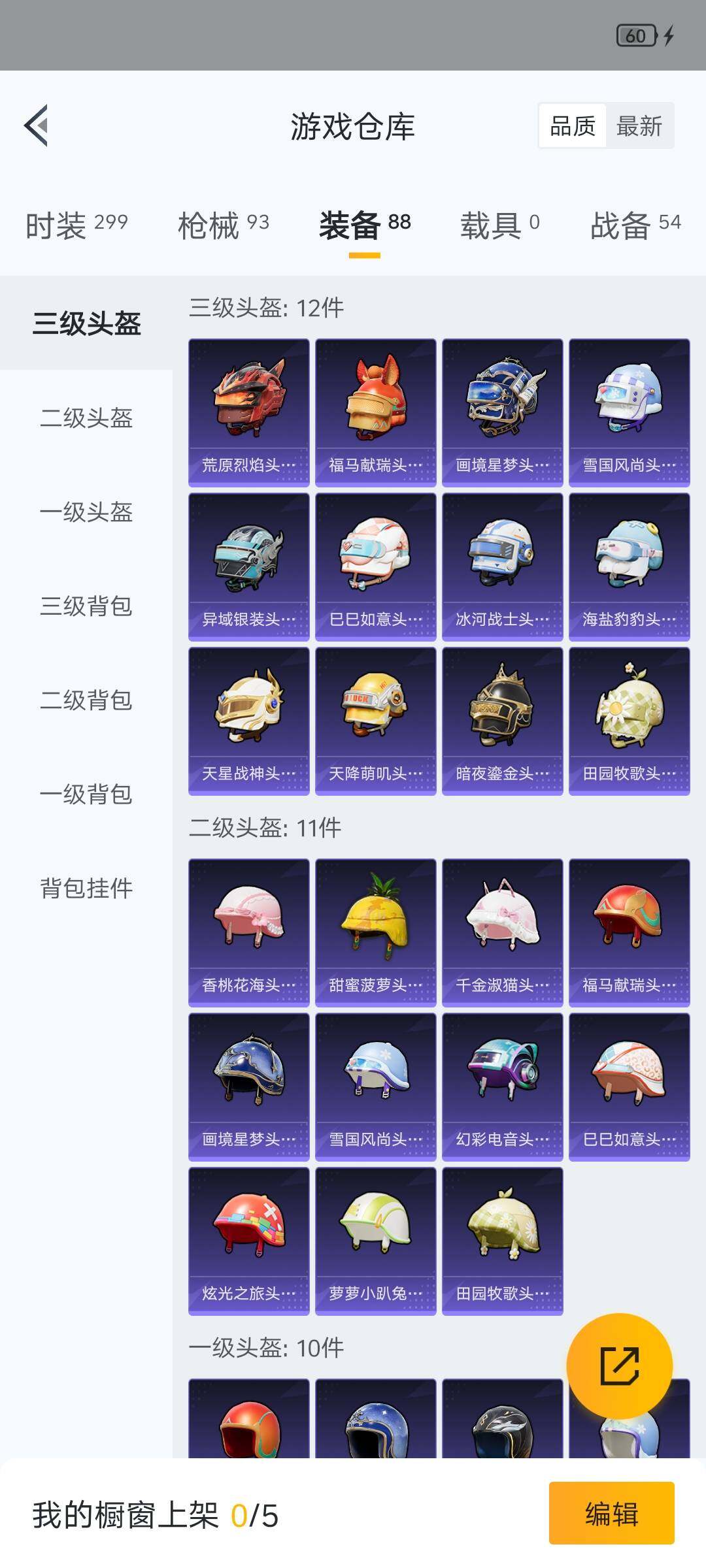The width and height of the screenshot is (706, 1568).
Task: Switch sorting to 最新
Action: 637,126
